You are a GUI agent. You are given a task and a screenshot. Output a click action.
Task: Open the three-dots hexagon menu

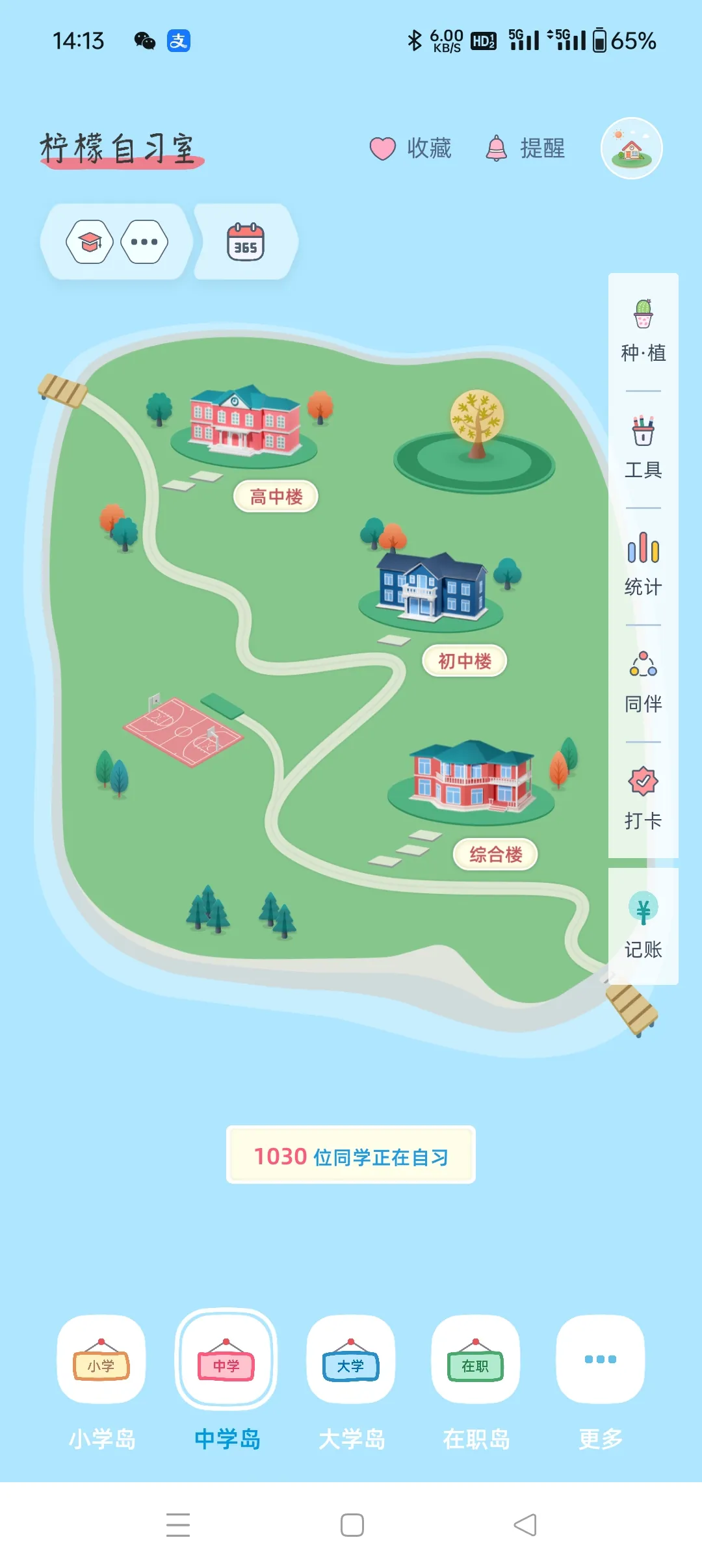coord(144,242)
